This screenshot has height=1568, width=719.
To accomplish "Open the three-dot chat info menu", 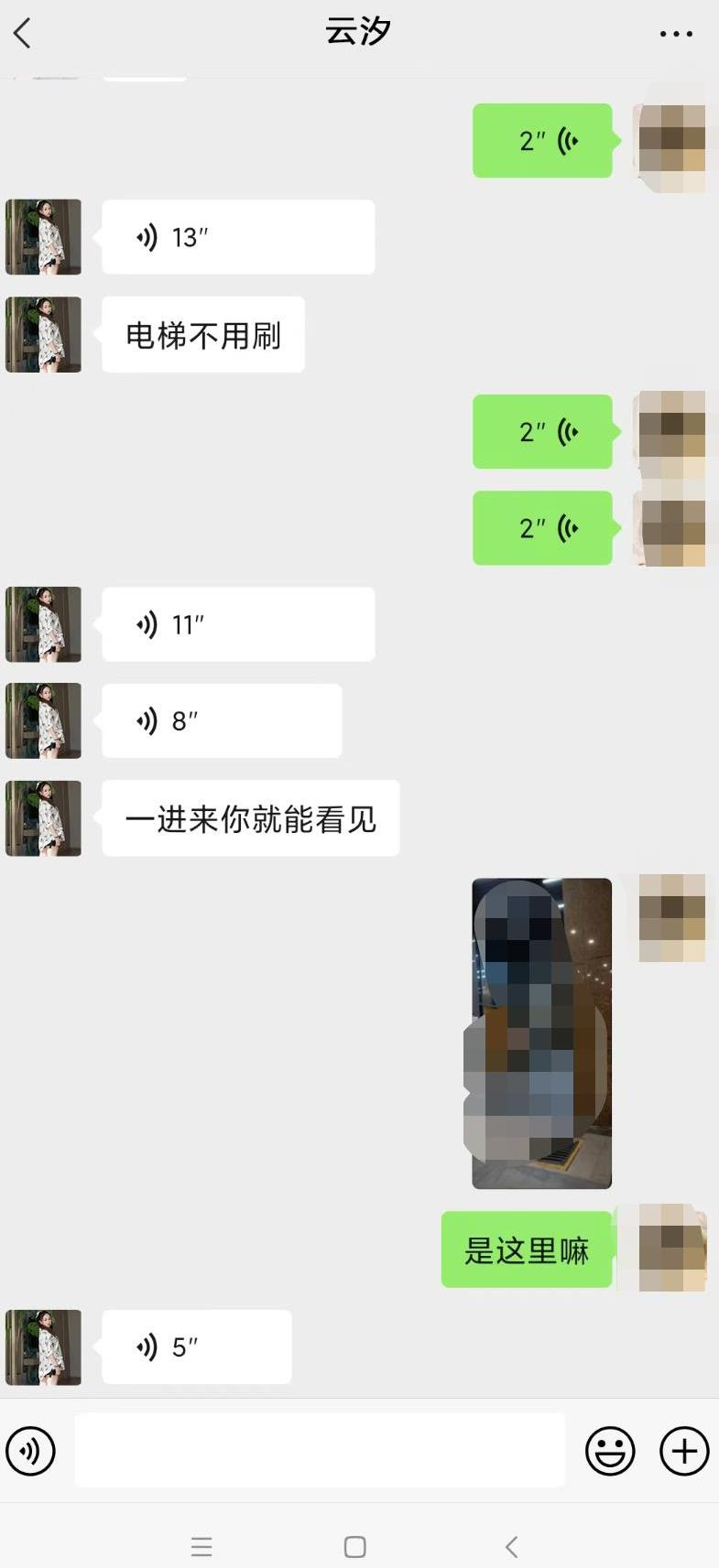I will click(x=676, y=34).
